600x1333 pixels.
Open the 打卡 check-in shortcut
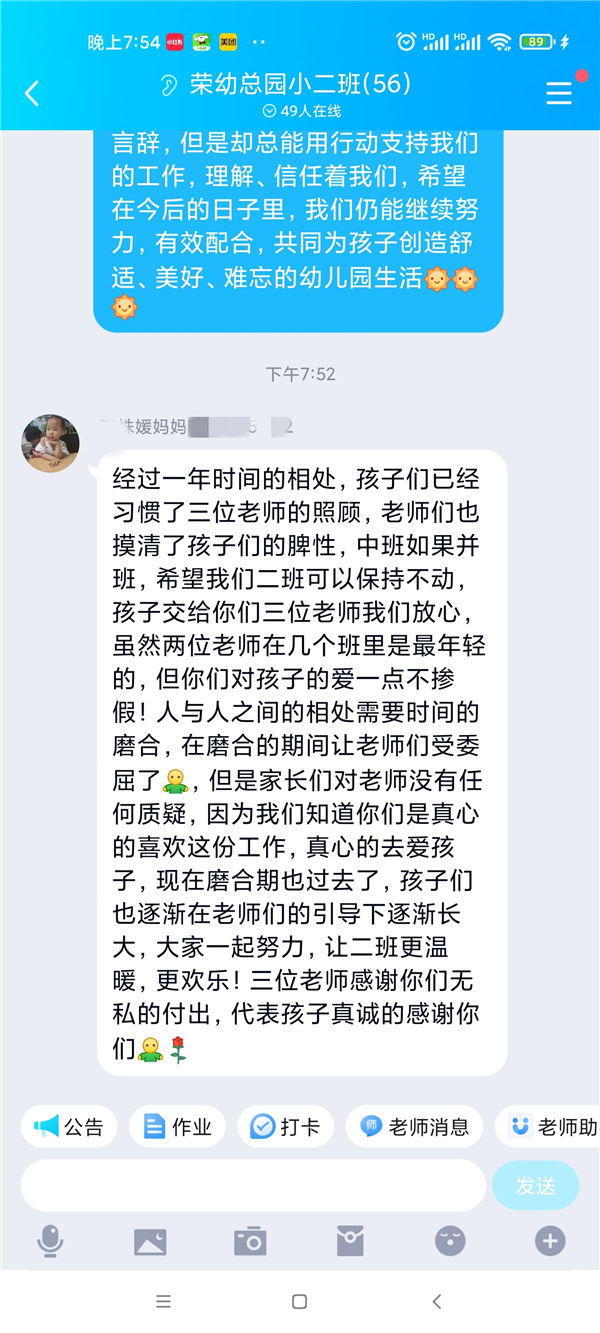(x=285, y=1127)
